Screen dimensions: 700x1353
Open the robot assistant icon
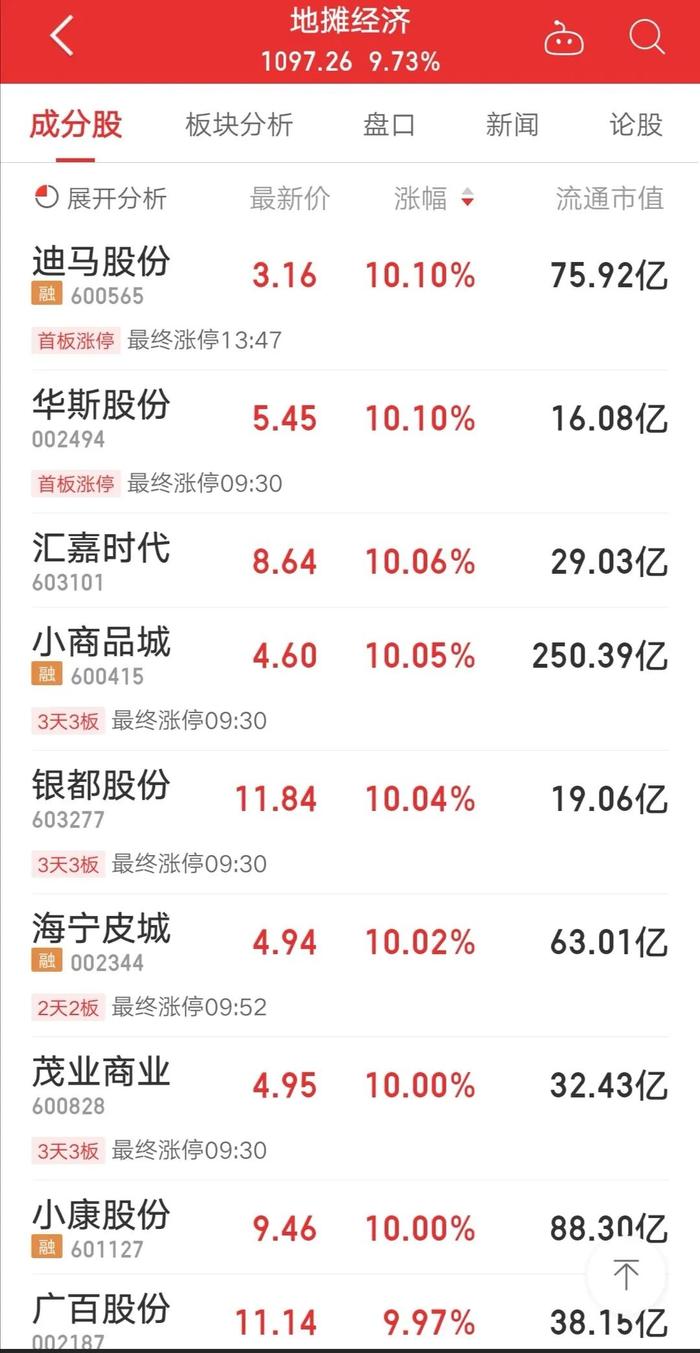564,39
